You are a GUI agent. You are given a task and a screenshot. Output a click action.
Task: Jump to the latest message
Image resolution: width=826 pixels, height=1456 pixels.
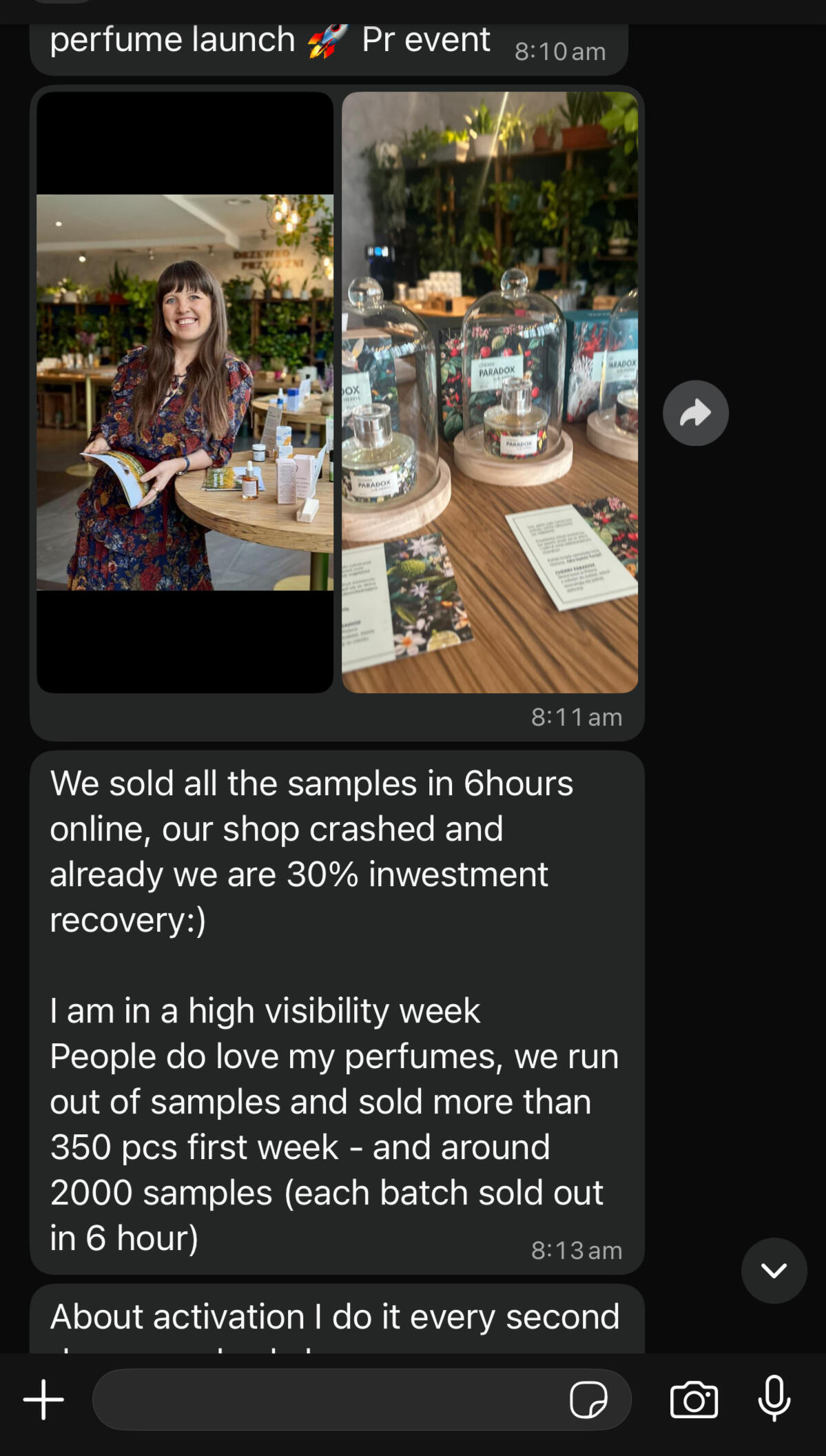point(774,1271)
